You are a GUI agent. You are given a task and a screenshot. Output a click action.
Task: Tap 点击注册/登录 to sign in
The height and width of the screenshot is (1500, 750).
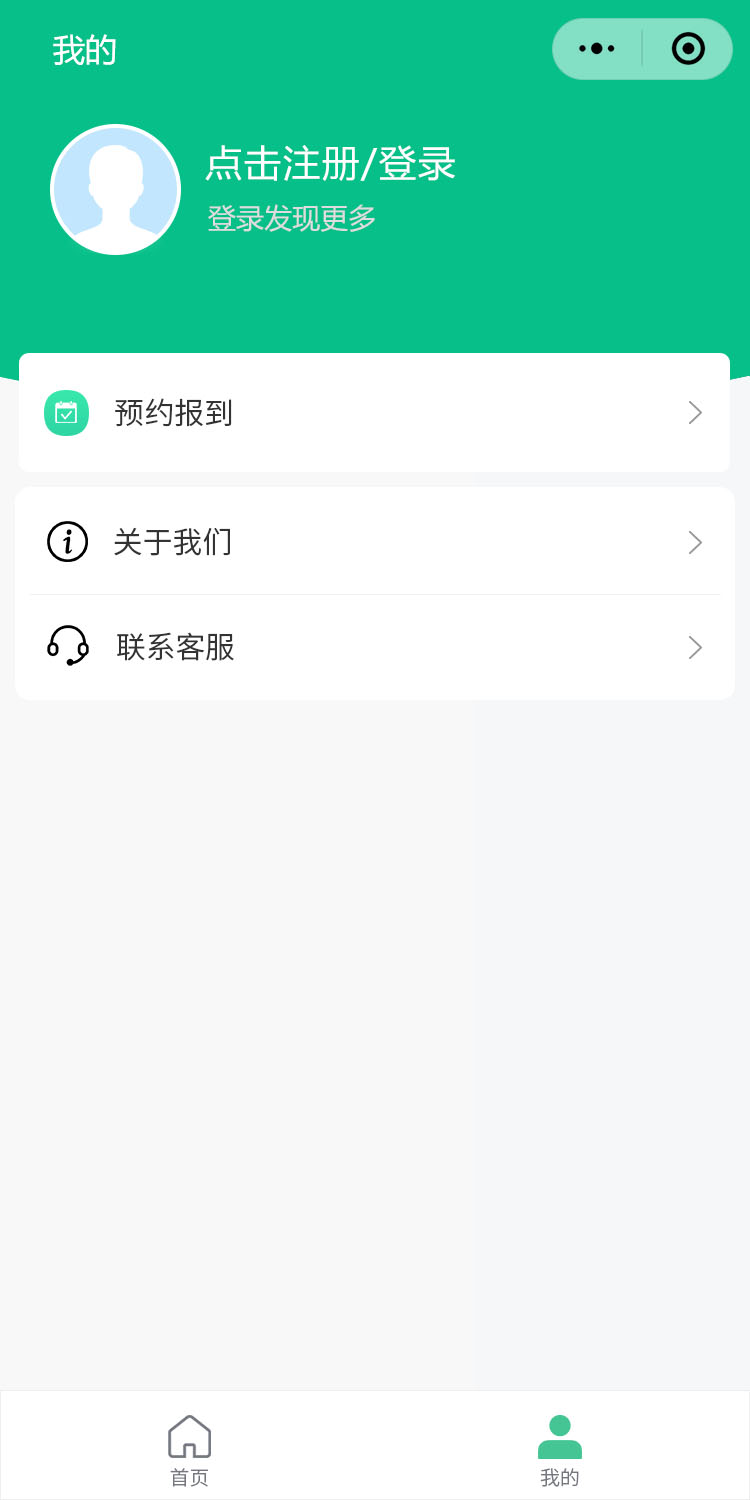click(x=330, y=165)
